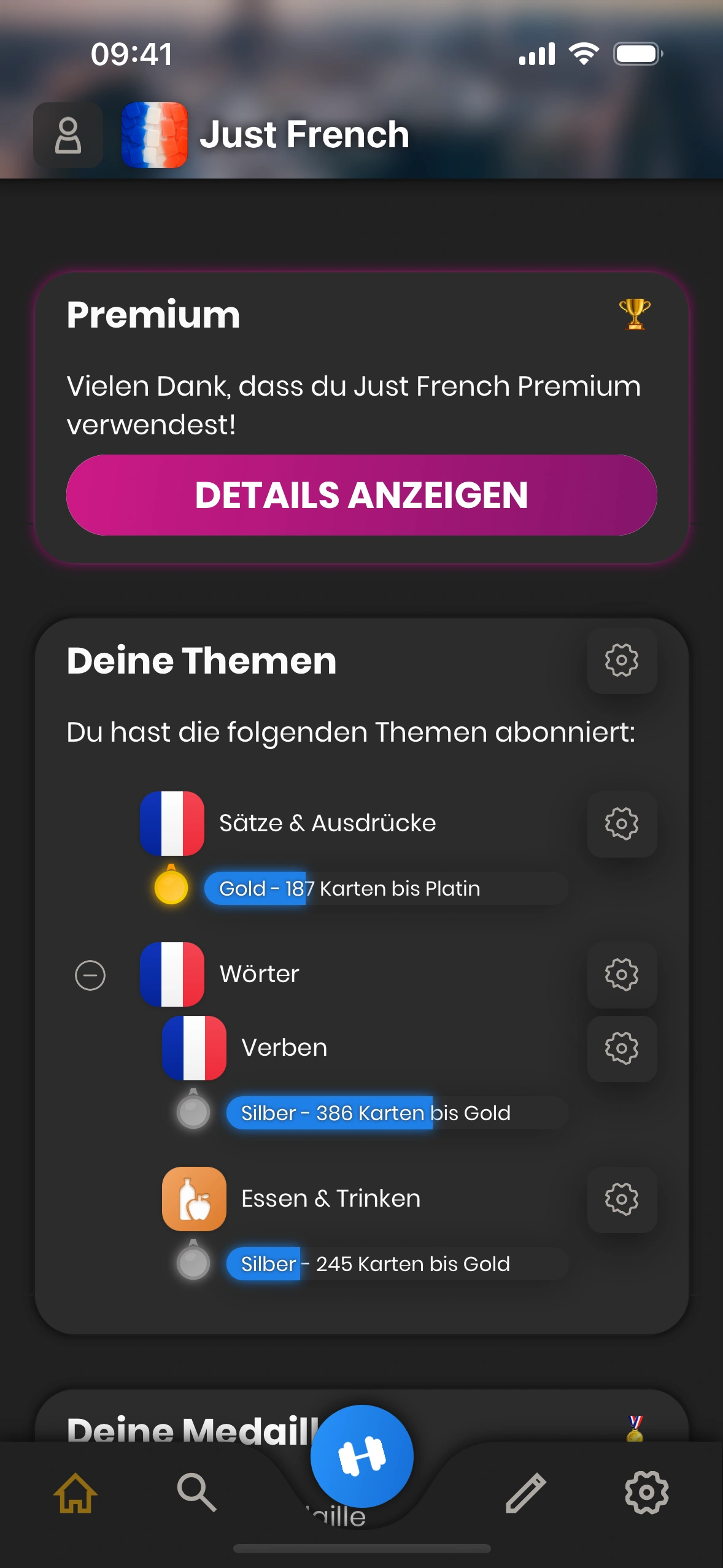Switch to the pencil edit tab
The height and width of the screenshot is (1568, 723).
[526, 1493]
